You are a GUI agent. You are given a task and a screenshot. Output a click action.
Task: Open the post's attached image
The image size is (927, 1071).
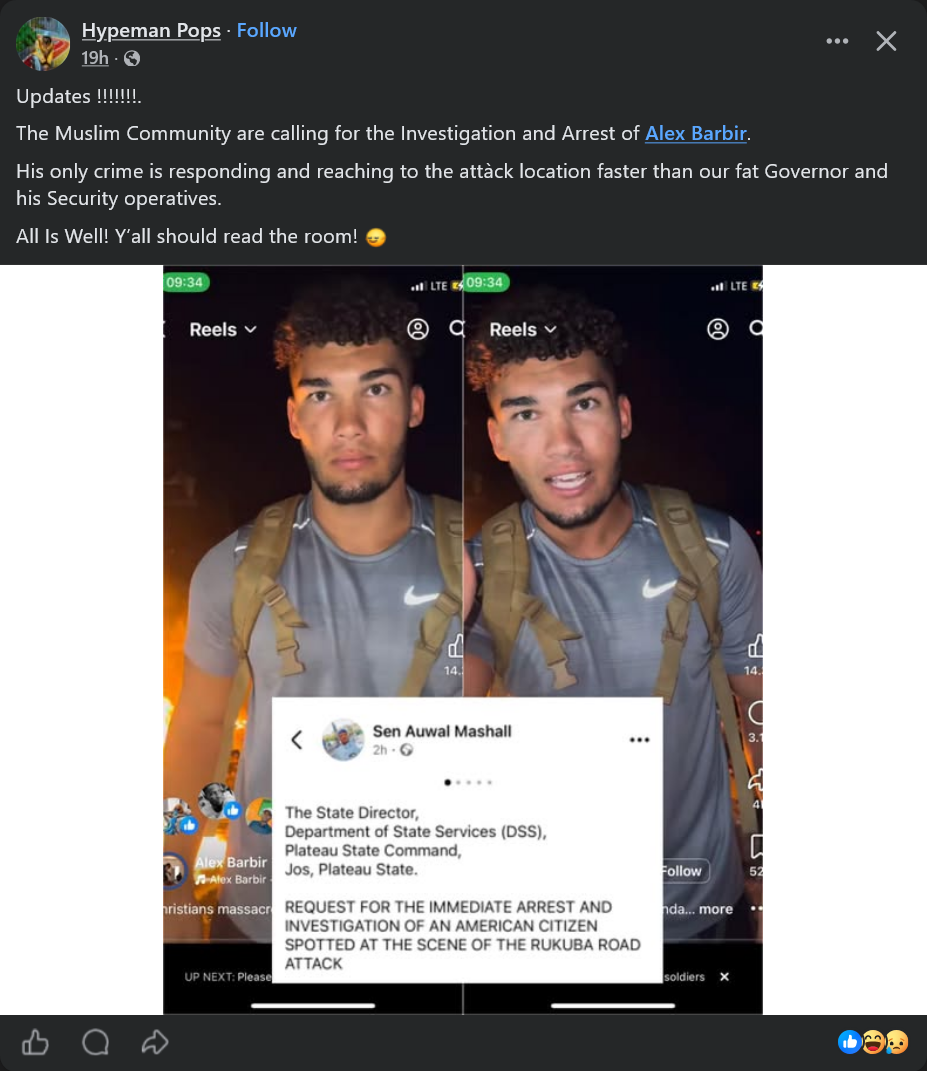pos(462,640)
